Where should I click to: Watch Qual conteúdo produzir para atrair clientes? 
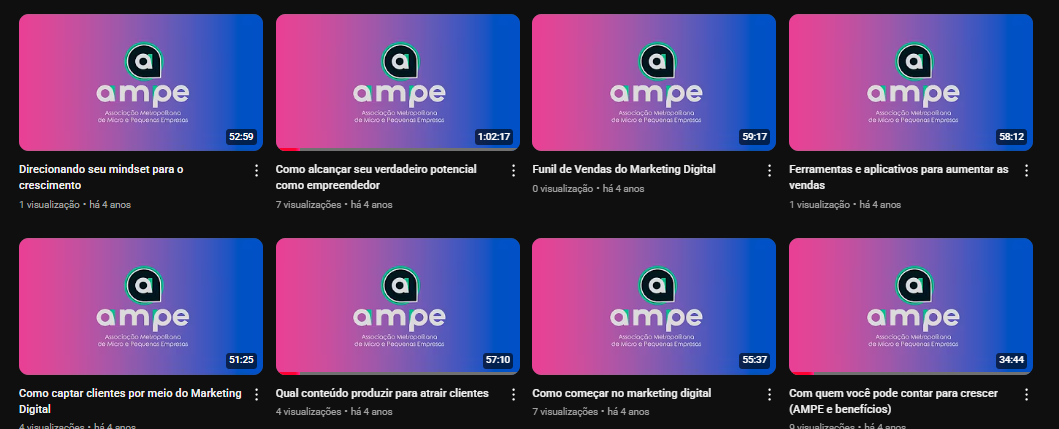point(397,306)
